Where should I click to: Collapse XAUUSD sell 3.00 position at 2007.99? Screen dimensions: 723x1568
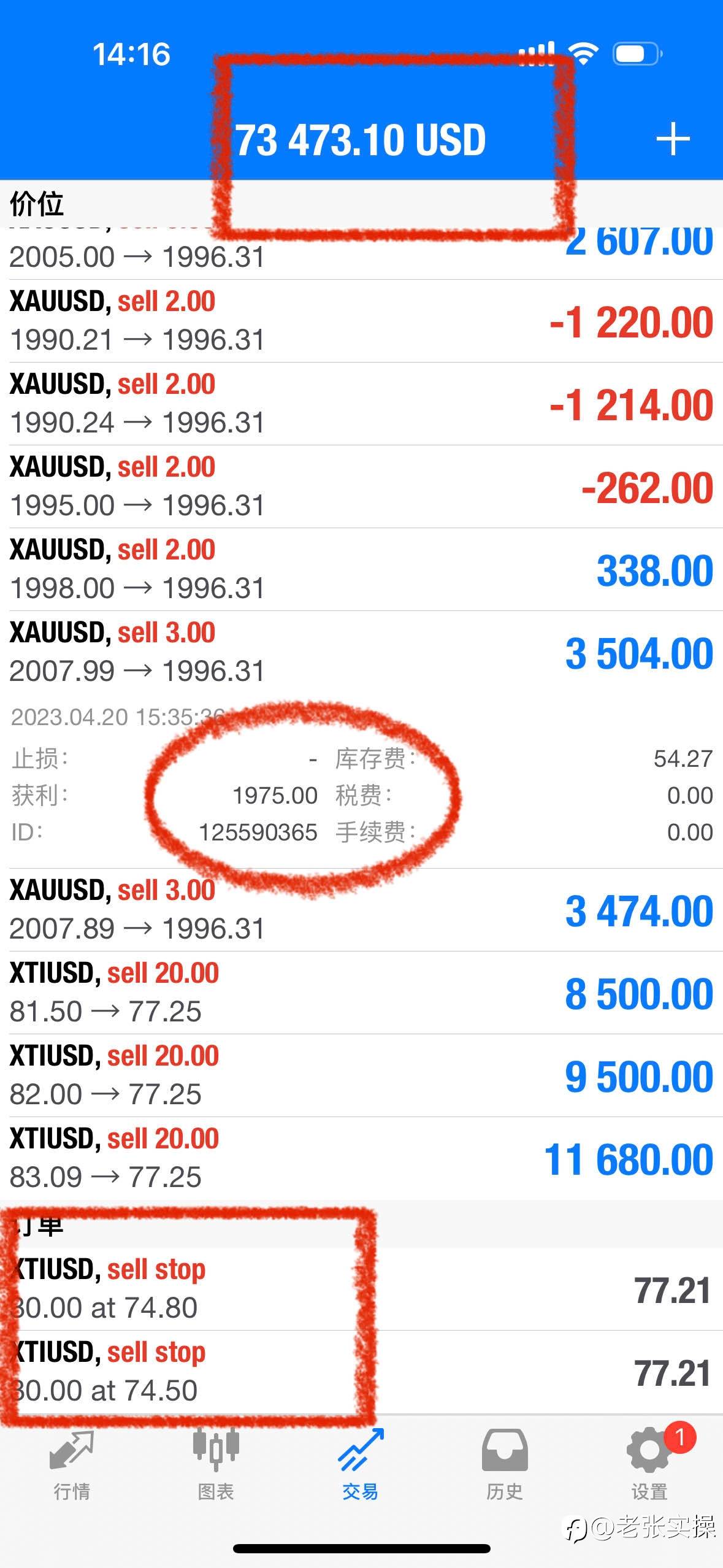[x=361, y=652]
